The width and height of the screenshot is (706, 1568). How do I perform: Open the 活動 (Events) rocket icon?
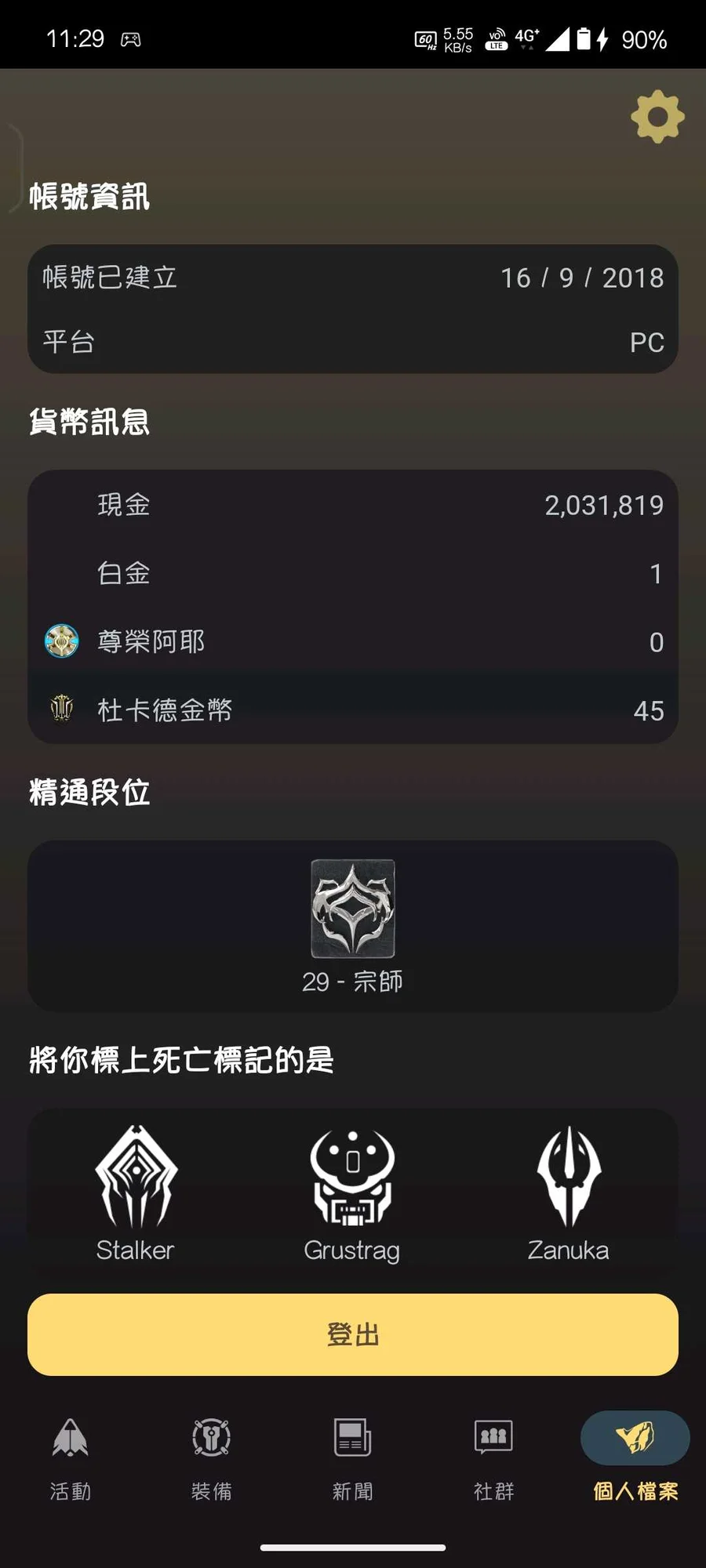coord(71,1438)
